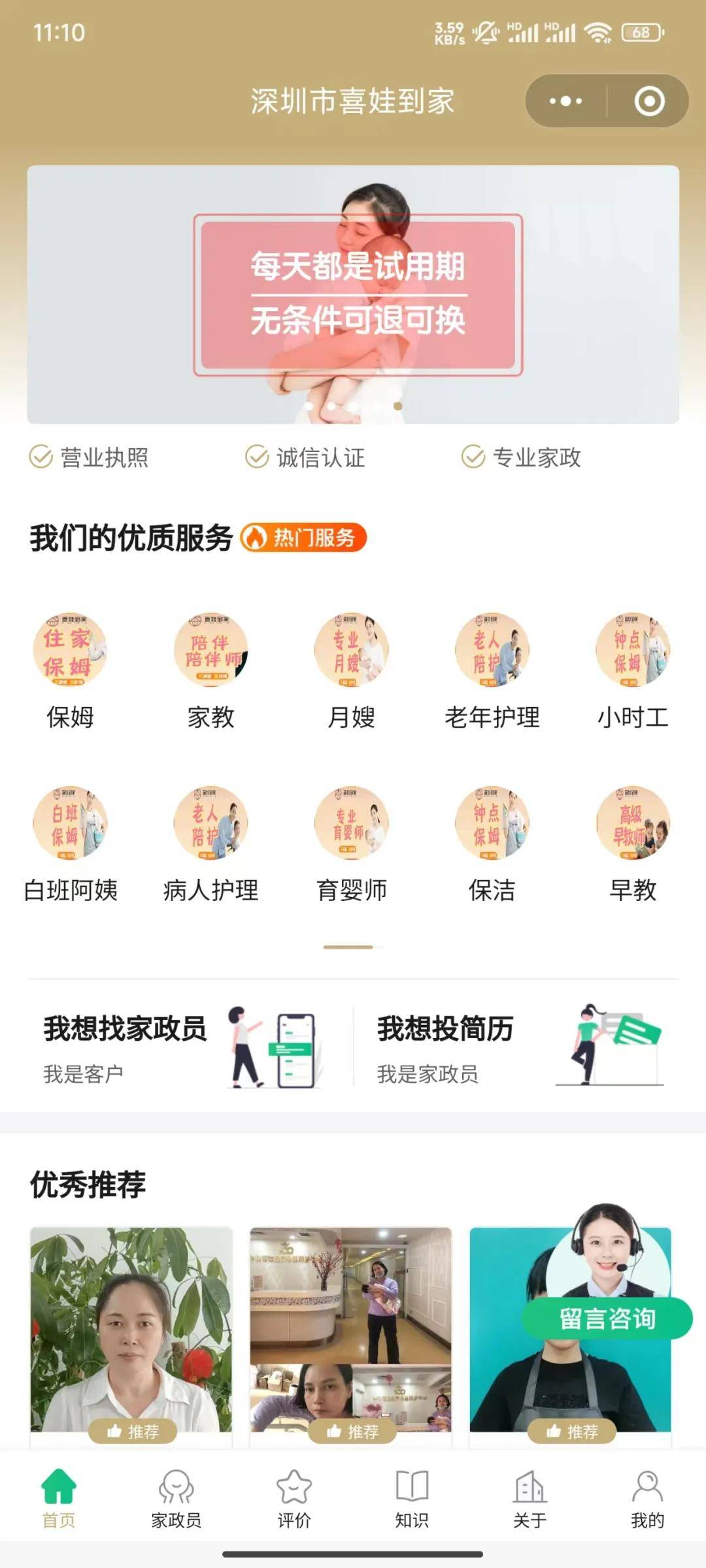Open 老年护理 service
Screen dimensions: 706x1568
[492, 670]
